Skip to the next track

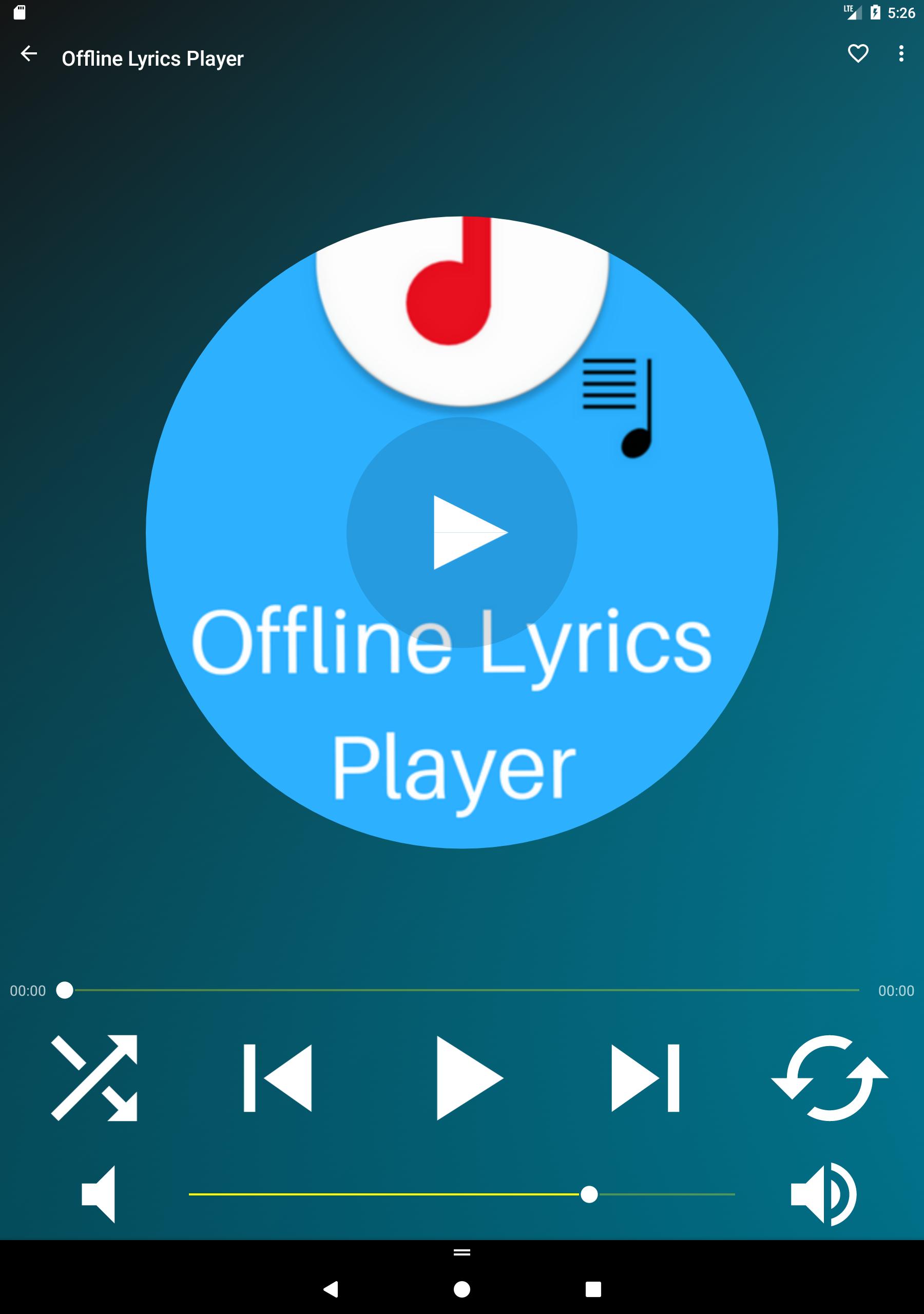click(645, 1077)
